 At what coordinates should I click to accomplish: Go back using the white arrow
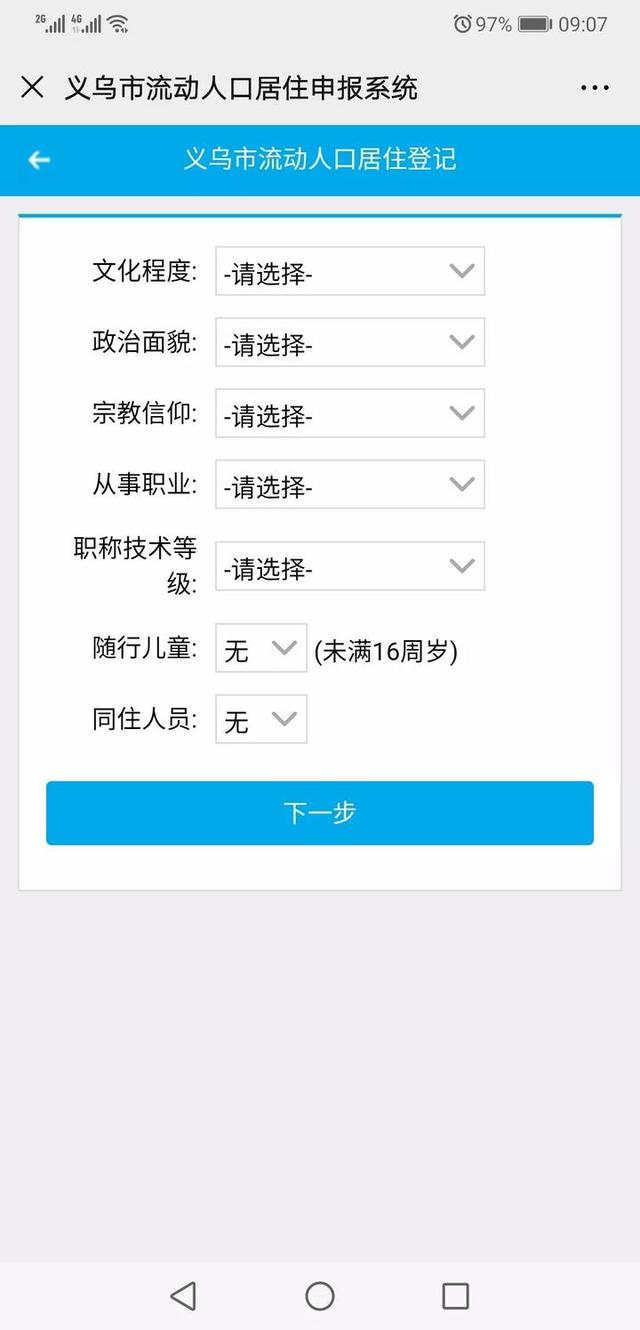tap(39, 160)
